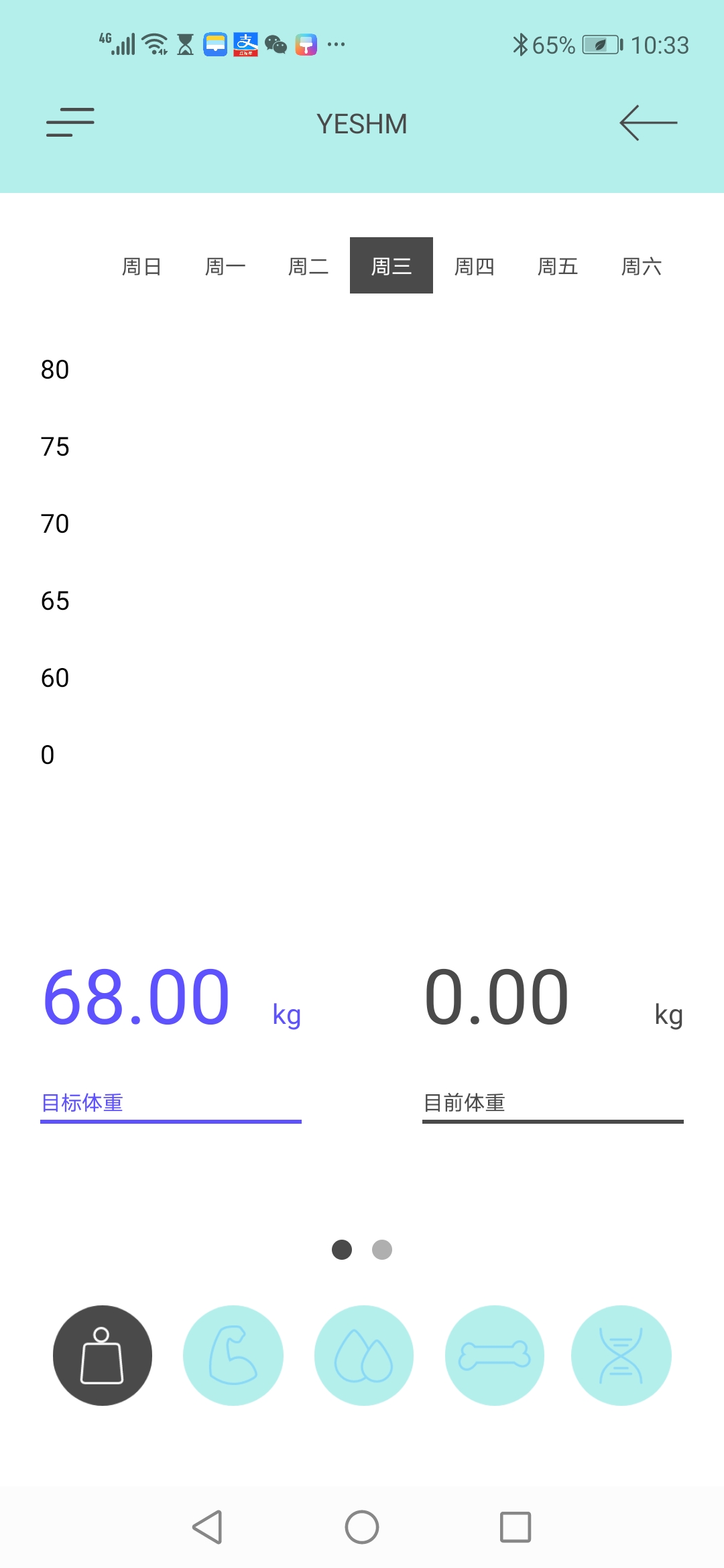
Task: Choose 周二 in the weekday row
Action: pos(308,266)
